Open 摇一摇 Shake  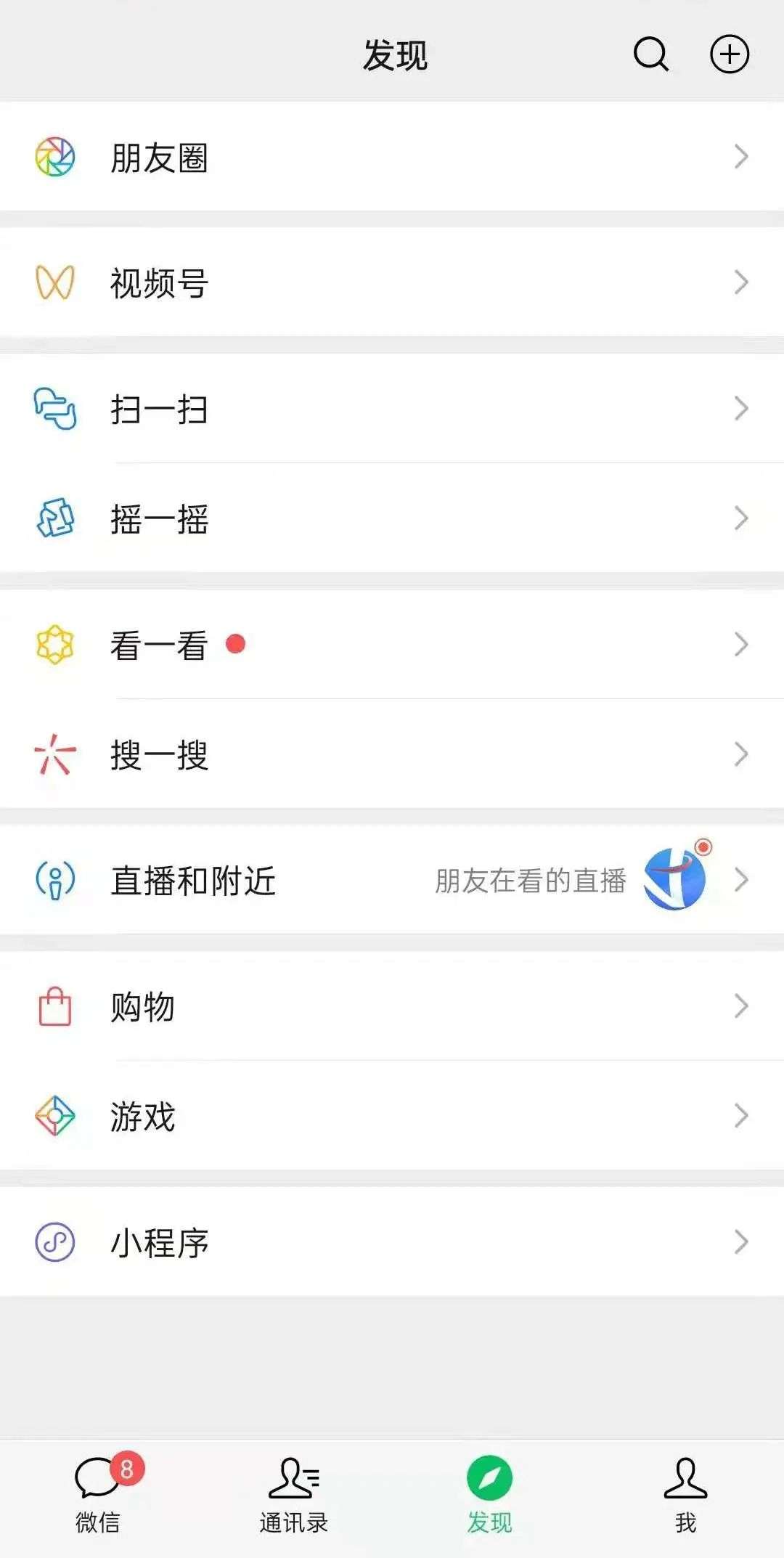pos(392,518)
